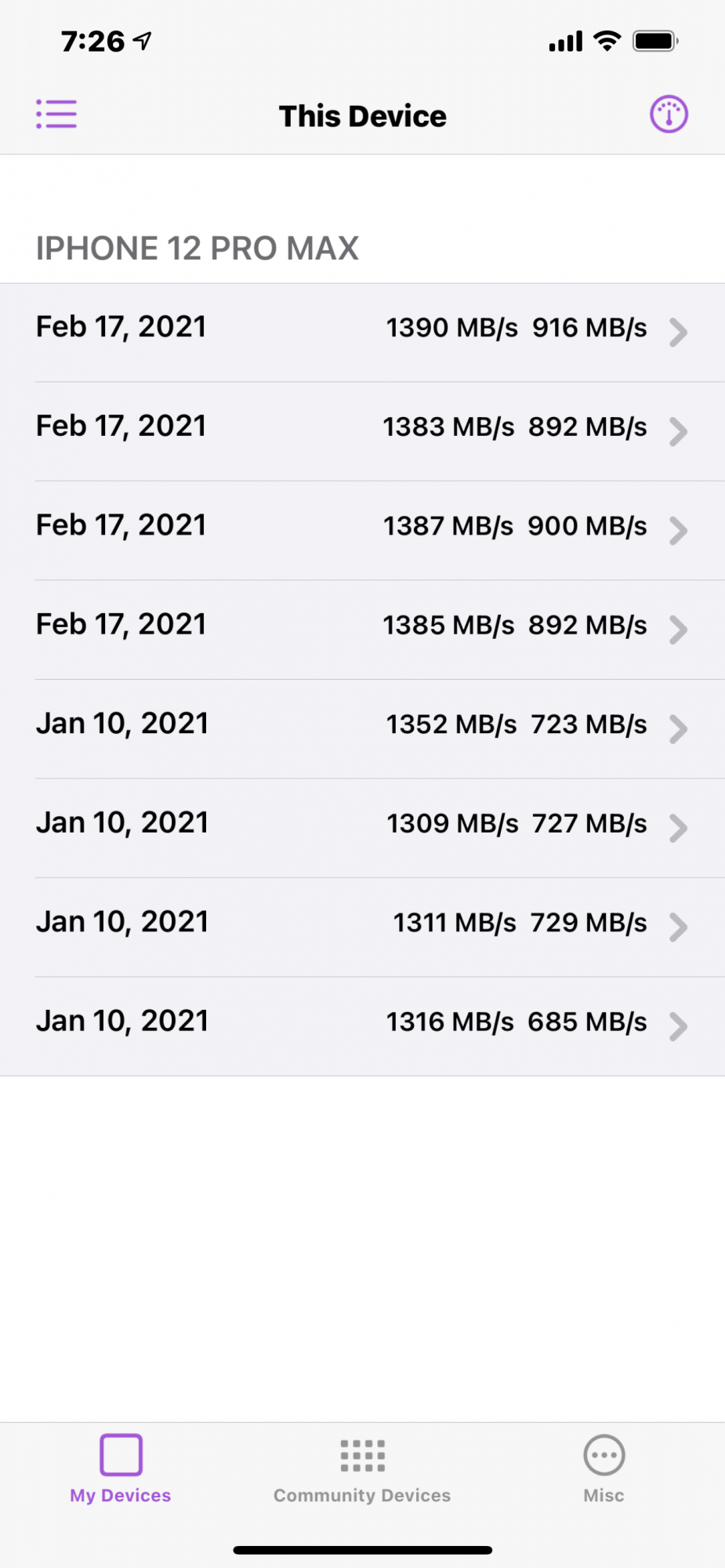View the Feb 17 result with 1385 MB/s

click(x=362, y=626)
